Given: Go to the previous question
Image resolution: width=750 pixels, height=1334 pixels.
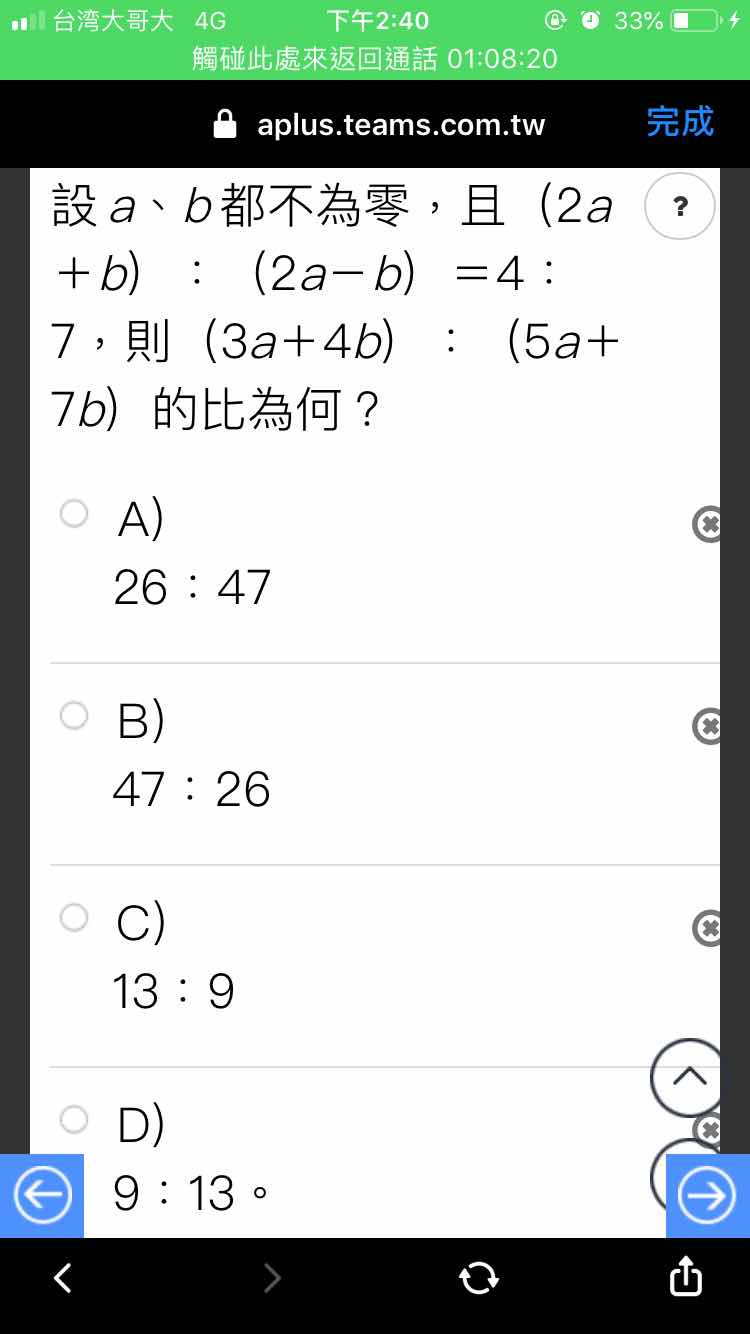Looking at the screenshot, I should 42,1196.
